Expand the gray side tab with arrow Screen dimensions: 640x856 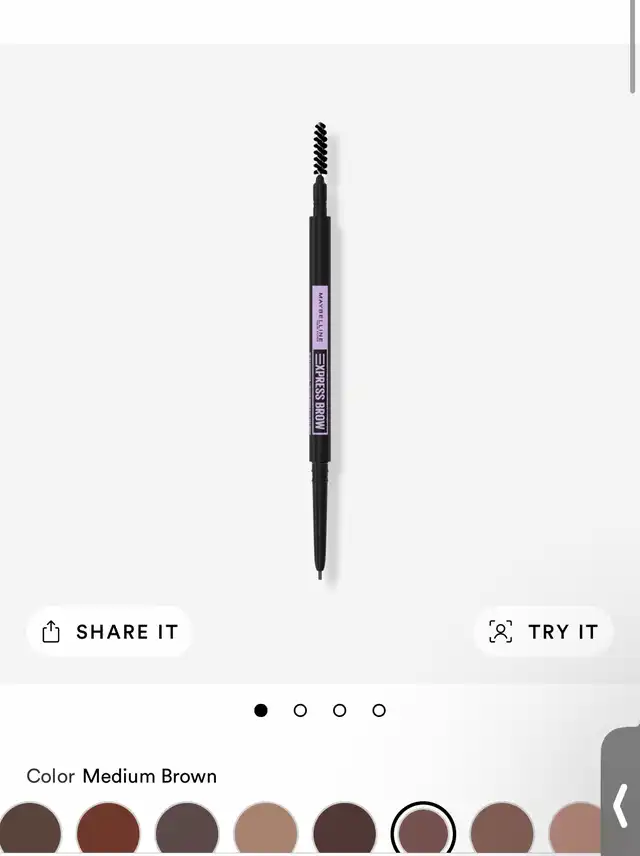click(x=620, y=803)
